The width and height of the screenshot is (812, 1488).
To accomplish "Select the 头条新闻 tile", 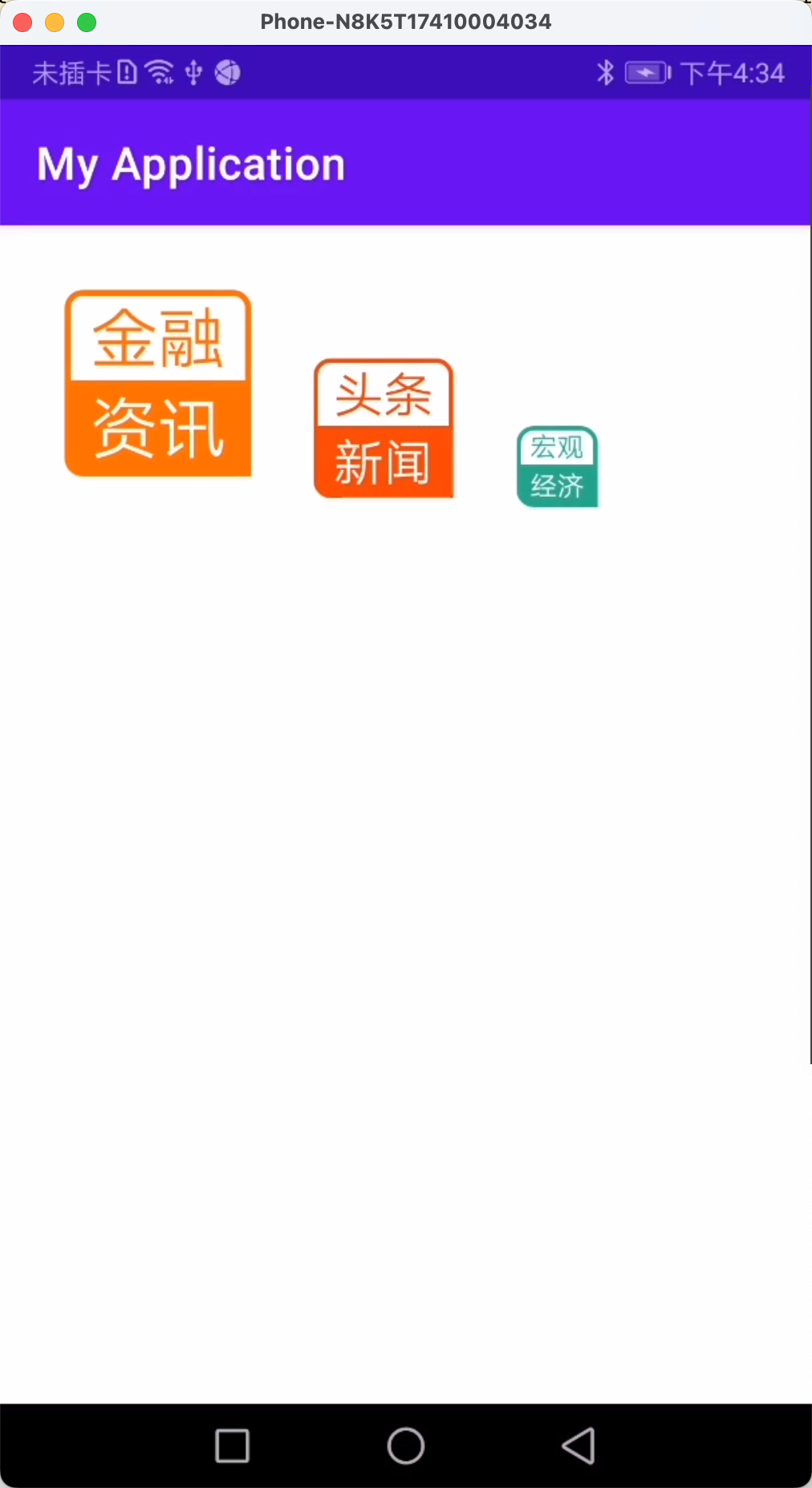I will tap(384, 429).
